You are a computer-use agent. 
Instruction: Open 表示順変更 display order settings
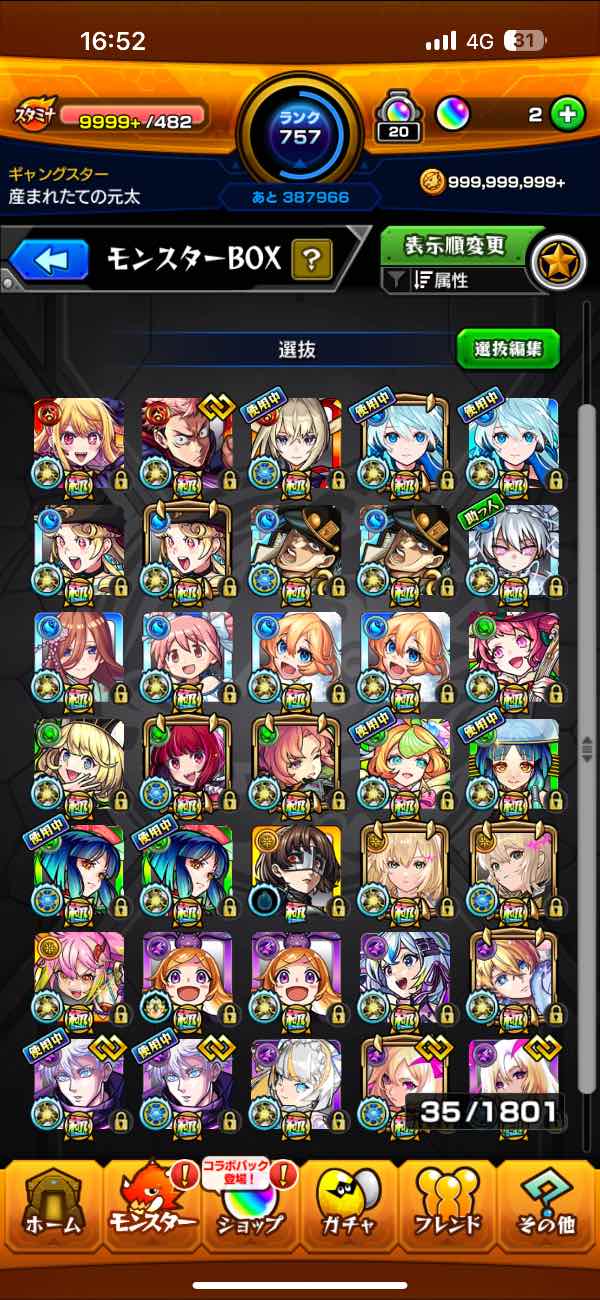click(455, 246)
